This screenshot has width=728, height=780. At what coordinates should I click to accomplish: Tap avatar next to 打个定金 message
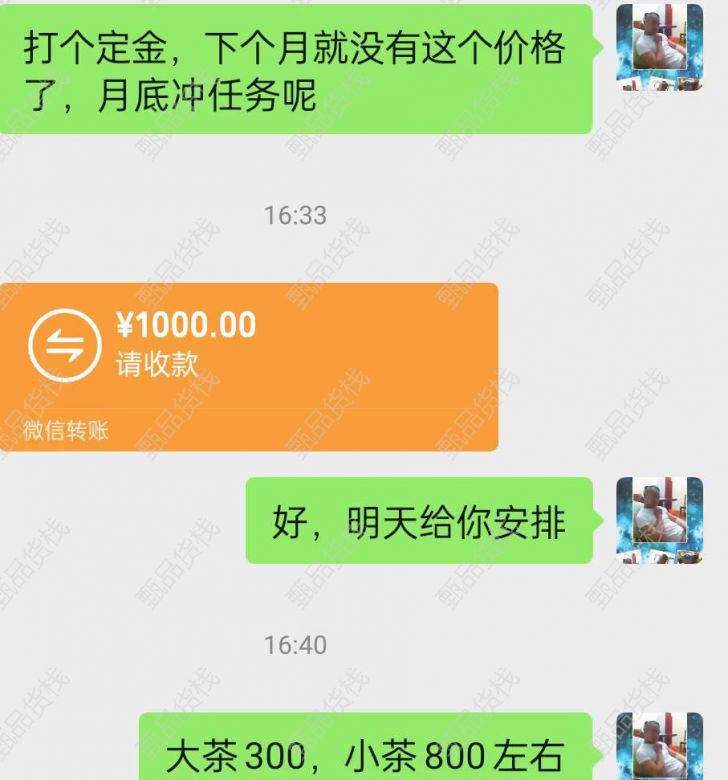659,46
